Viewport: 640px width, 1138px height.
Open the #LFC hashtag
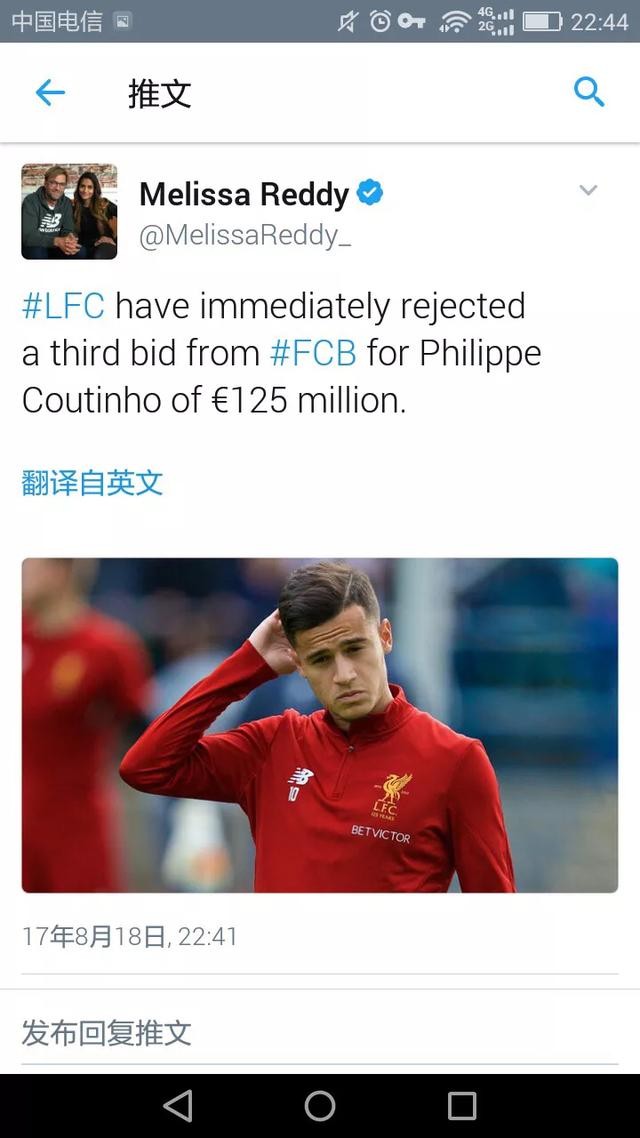(x=63, y=306)
